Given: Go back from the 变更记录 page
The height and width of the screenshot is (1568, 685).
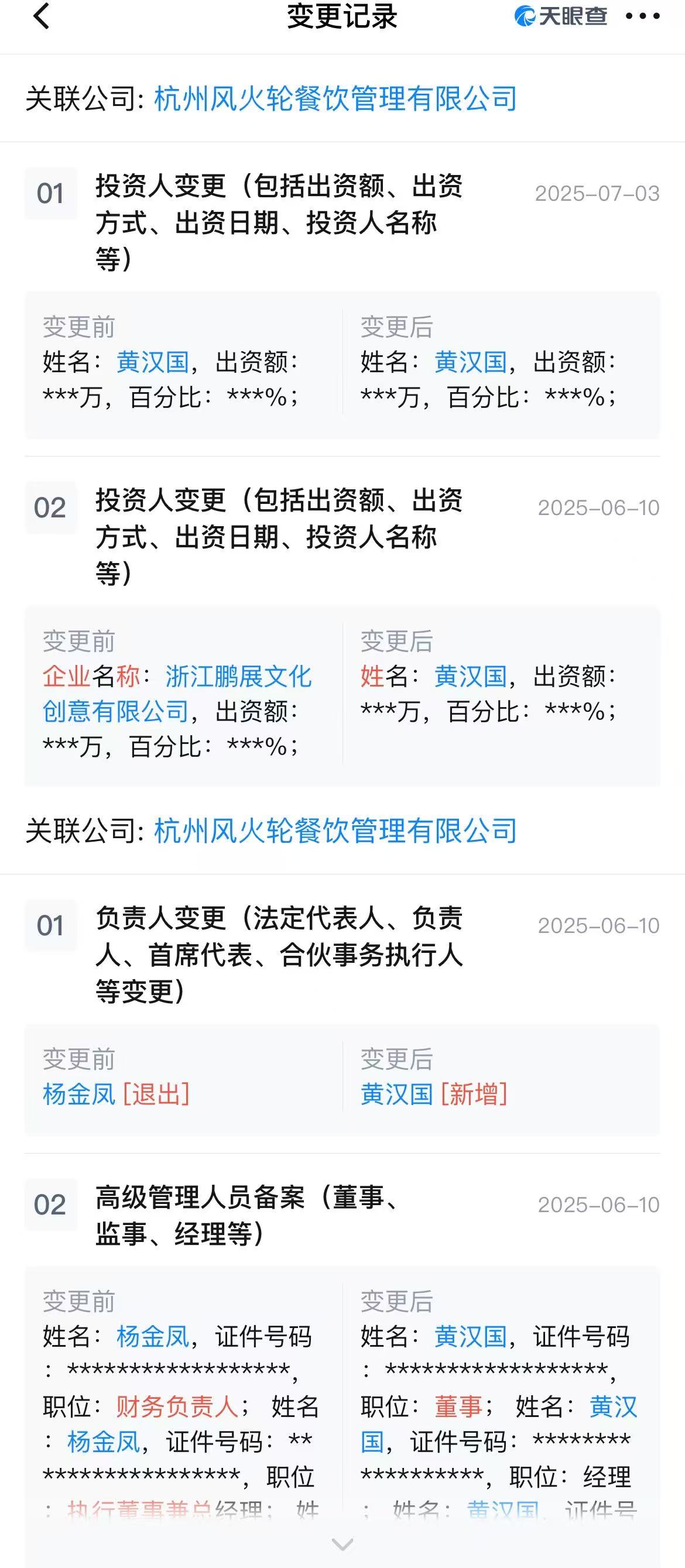Looking at the screenshot, I should tap(42, 16).
